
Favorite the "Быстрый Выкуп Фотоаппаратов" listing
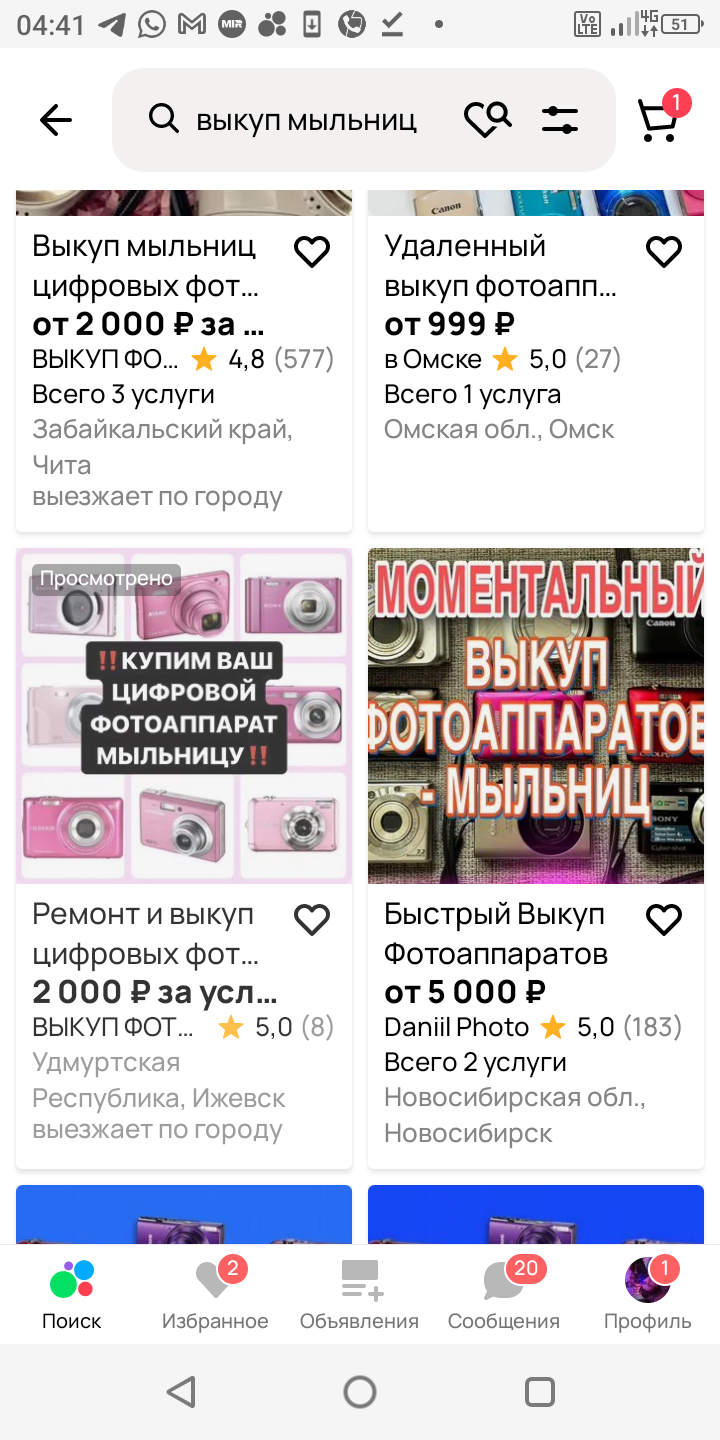(x=664, y=920)
